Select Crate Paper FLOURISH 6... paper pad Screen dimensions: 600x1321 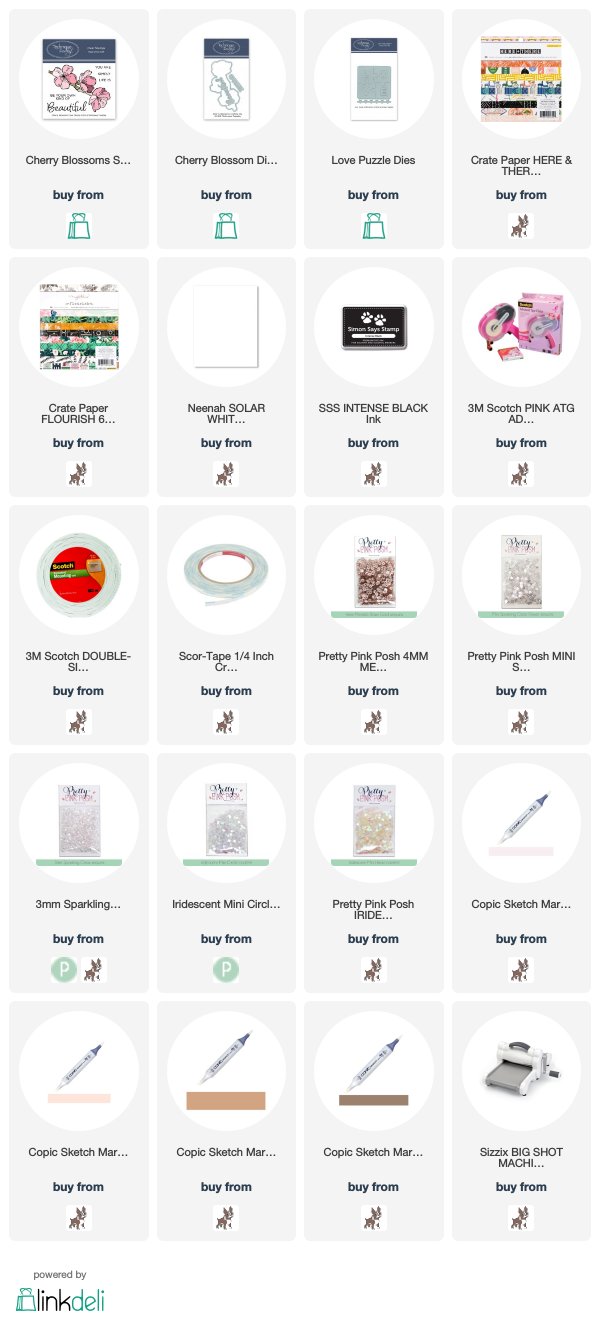(x=78, y=415)
